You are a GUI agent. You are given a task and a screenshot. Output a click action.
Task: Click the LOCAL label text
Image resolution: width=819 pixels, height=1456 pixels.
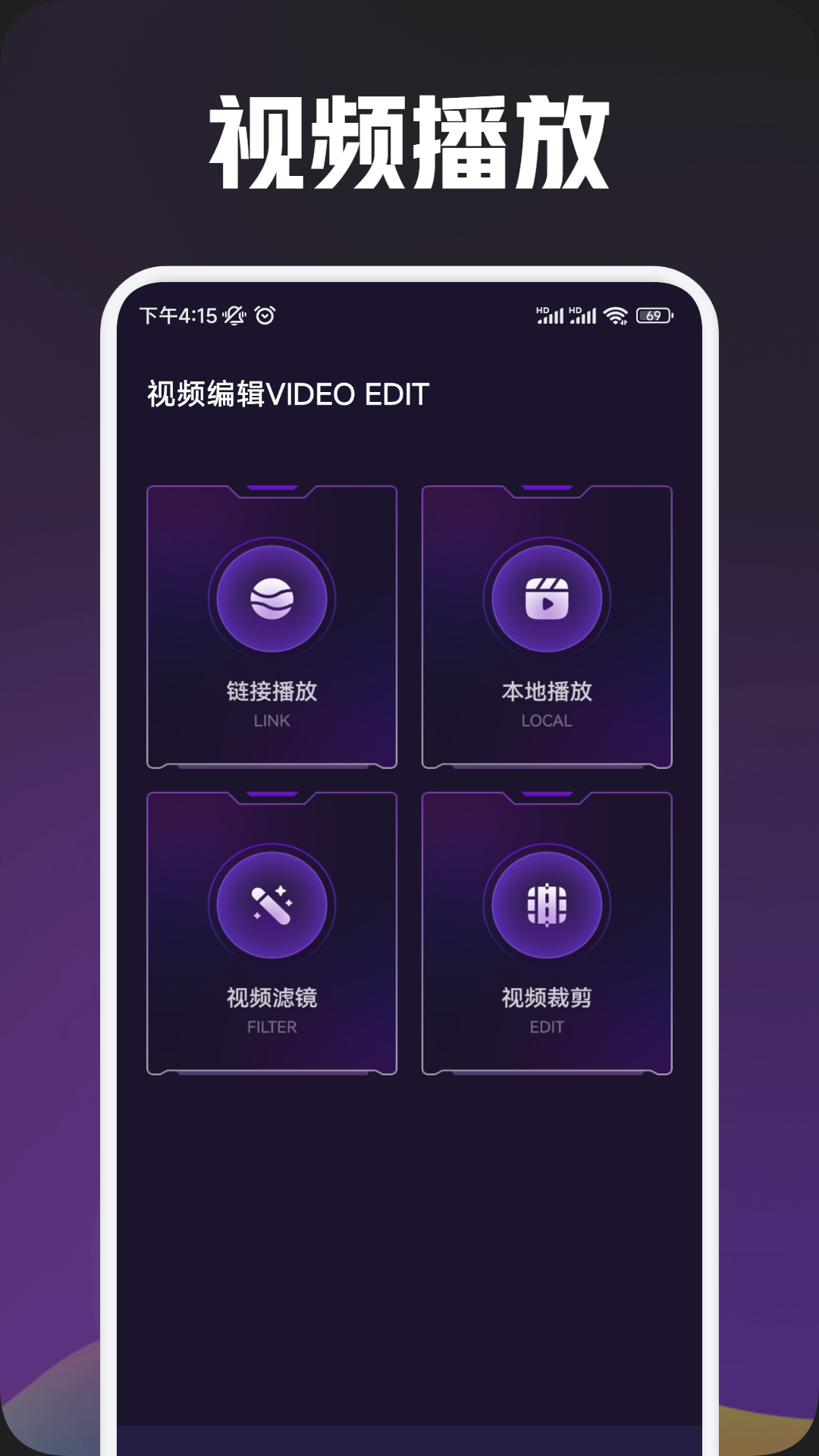(x=548, y=722)
